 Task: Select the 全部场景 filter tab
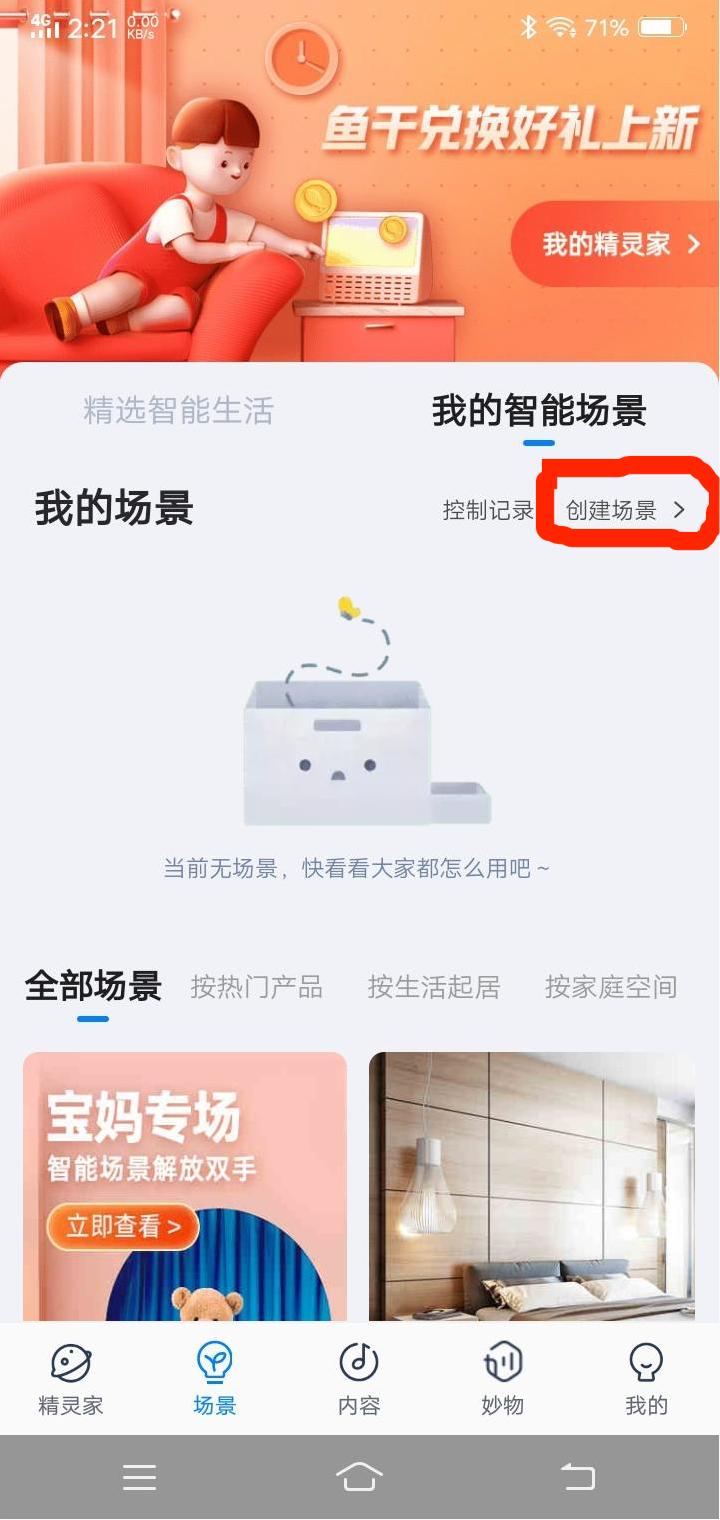coord(93,987)
